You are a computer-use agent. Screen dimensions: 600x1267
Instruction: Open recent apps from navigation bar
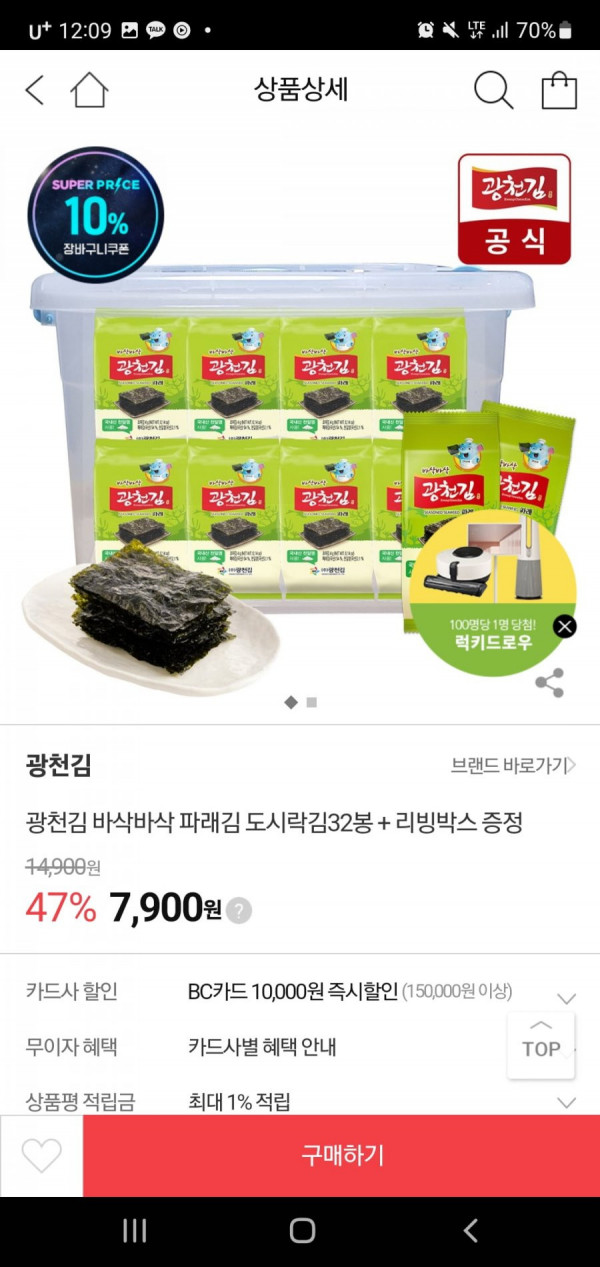[135, 1231]
